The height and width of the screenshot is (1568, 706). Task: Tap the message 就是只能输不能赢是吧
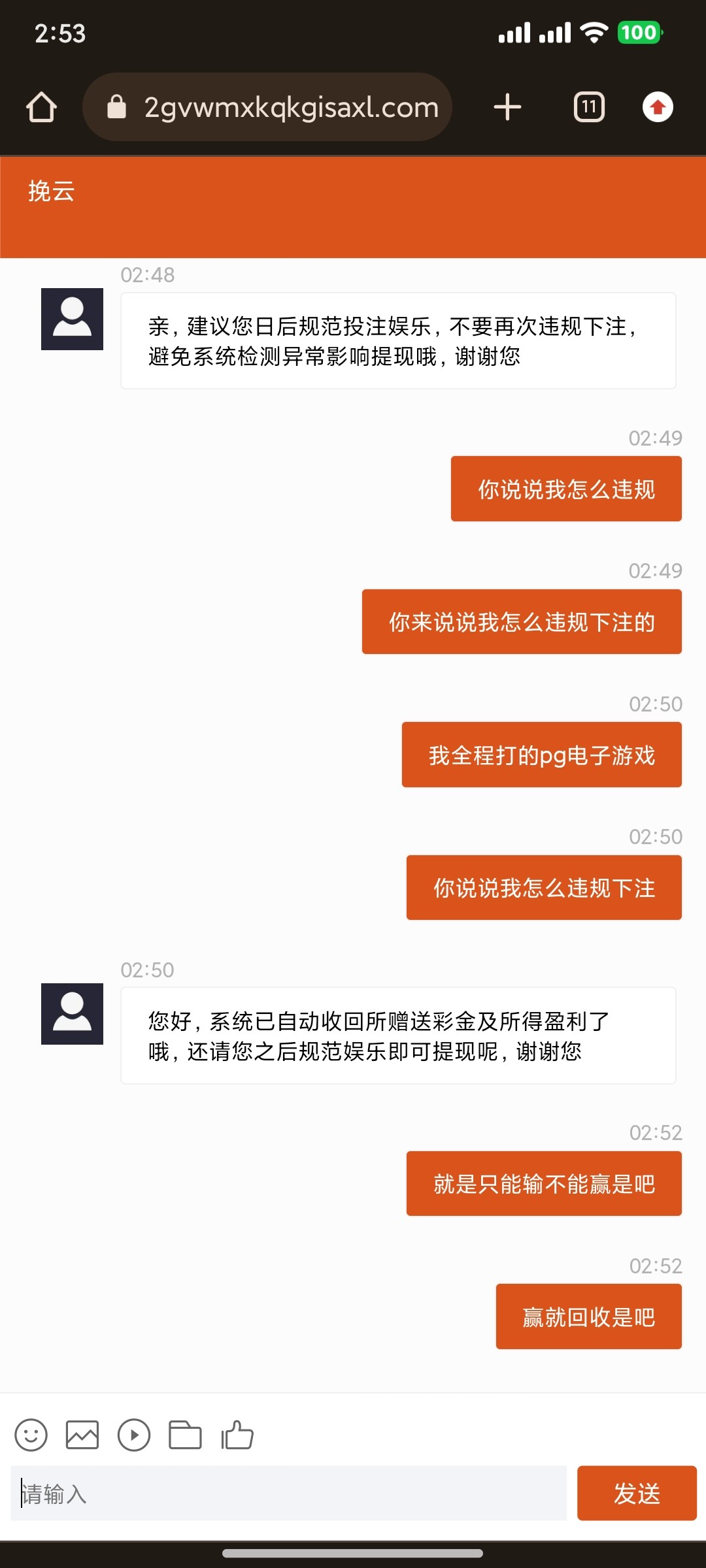click(x=544, y=1183)
